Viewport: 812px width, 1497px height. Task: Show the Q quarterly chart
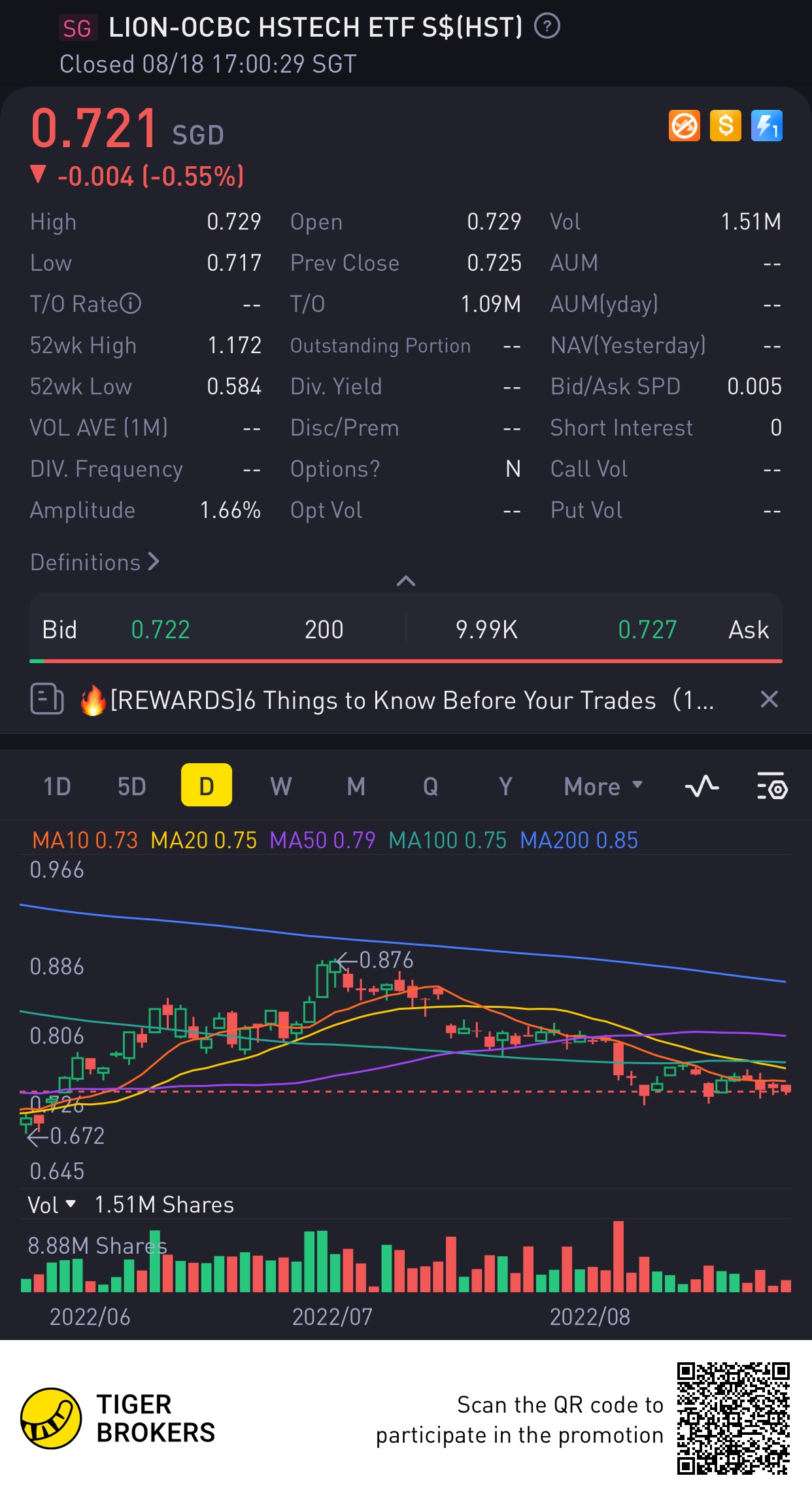(430, 786)
